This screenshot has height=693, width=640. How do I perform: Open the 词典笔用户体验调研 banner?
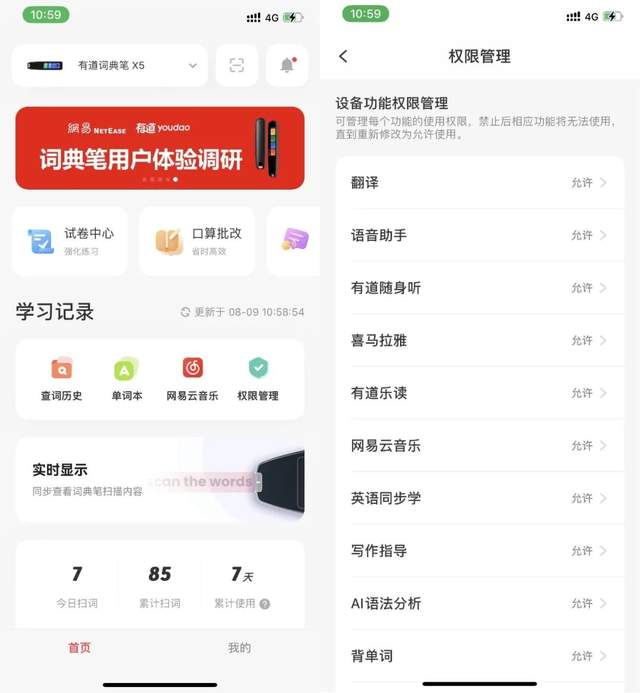point(160,148)
